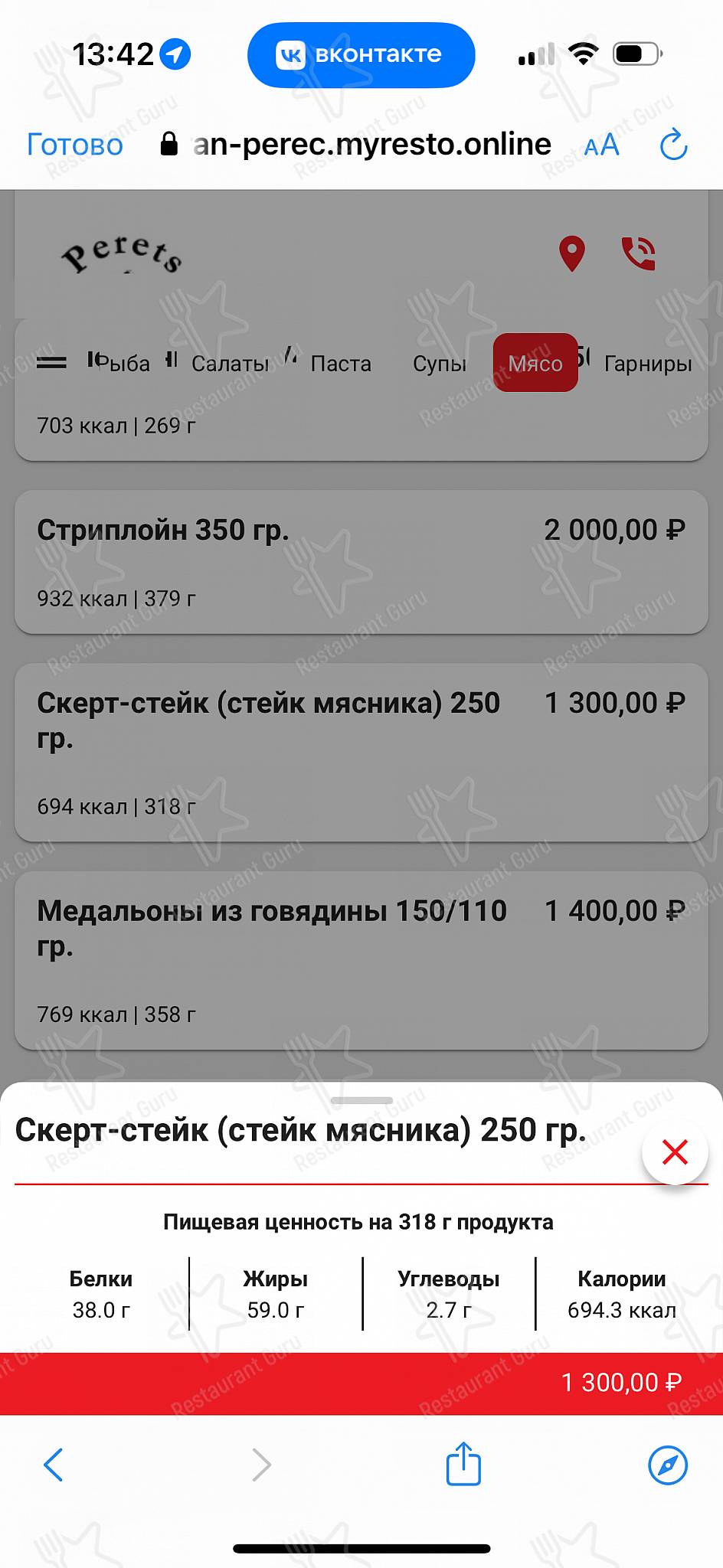Open Safari tab overview via compass icon
The height and width of the screenshot is (1568, 723).
pyautogui.click(x=668, y=1465)
